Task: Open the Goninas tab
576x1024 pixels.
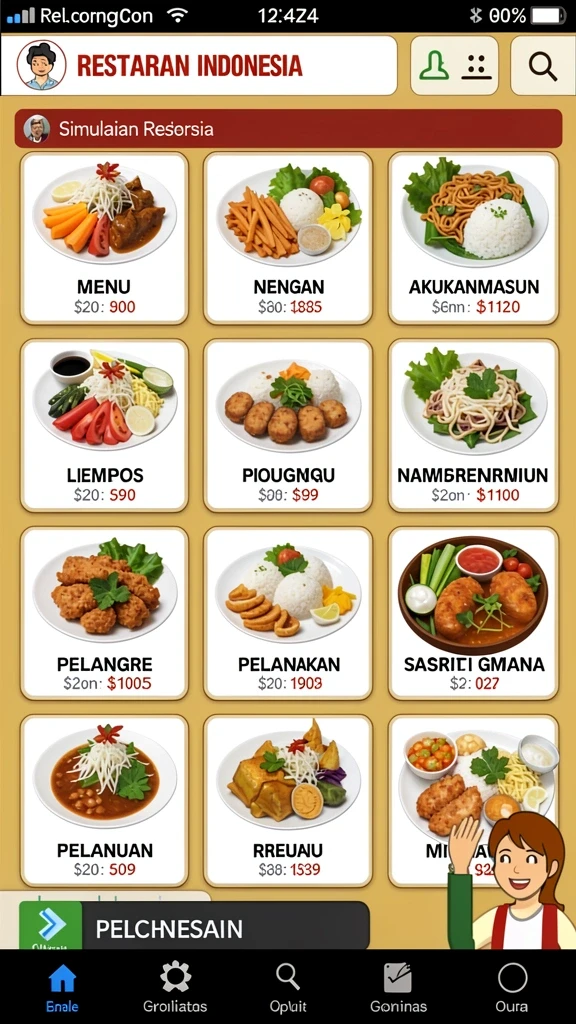Action: (x=398, y=987)
